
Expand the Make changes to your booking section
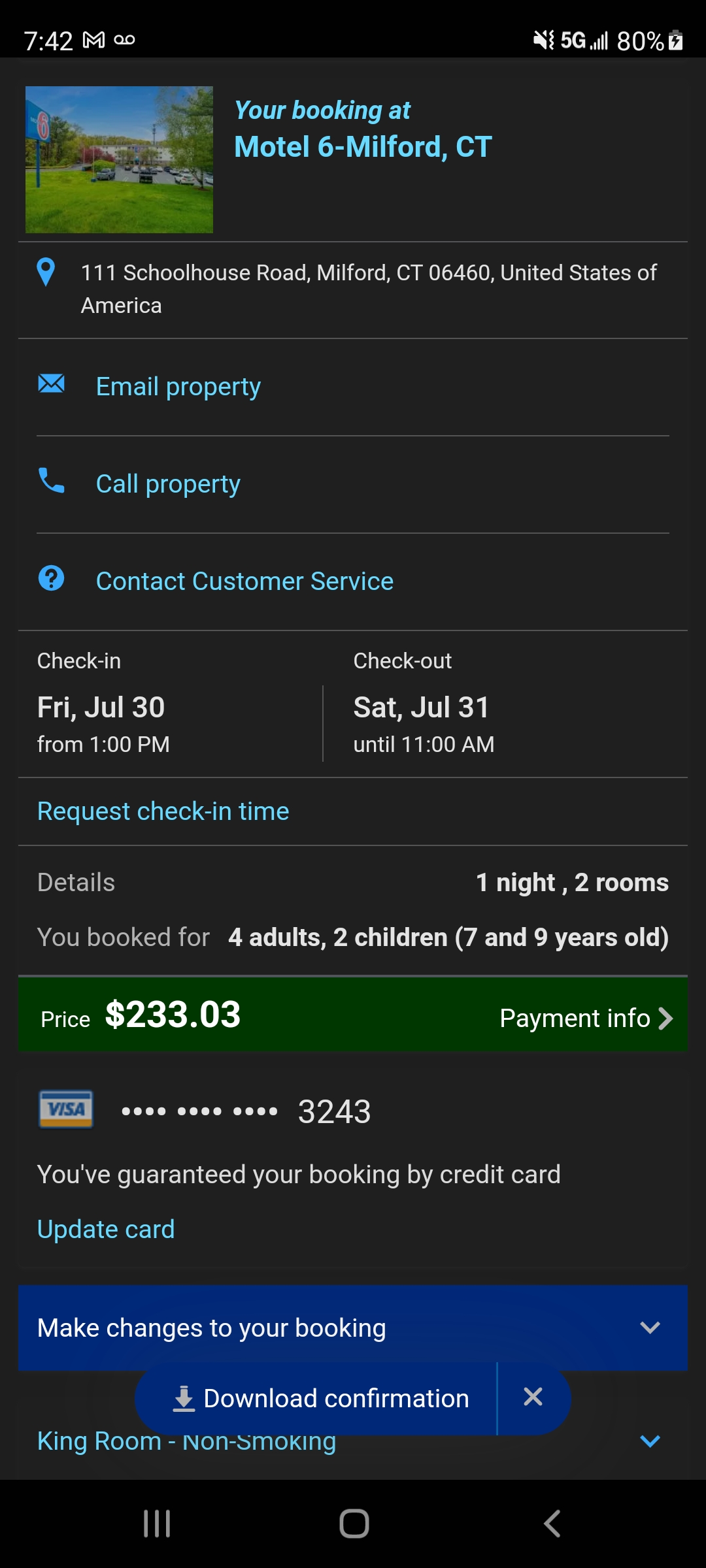point(650,1327)
